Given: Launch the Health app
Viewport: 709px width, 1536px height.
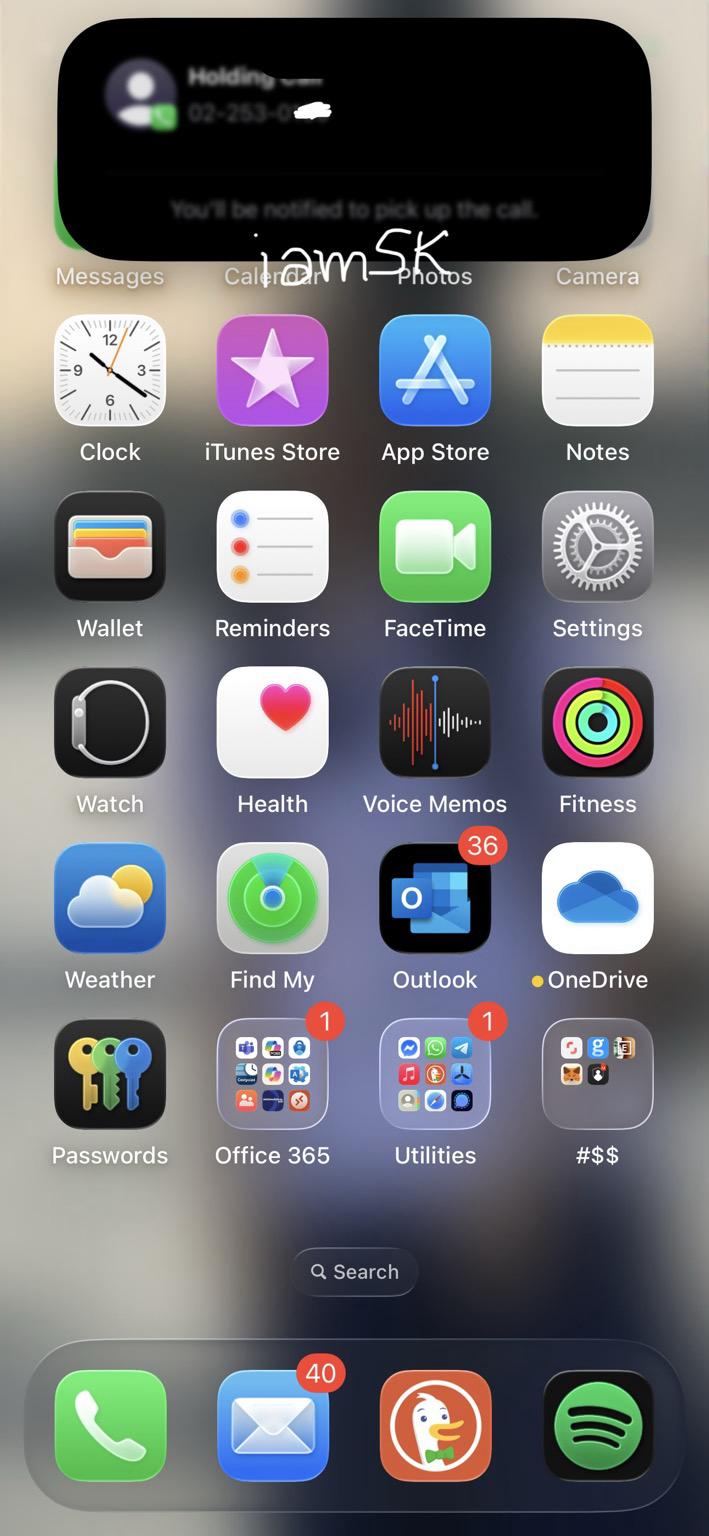Looking at the screenshot, I should pos(272,723).
